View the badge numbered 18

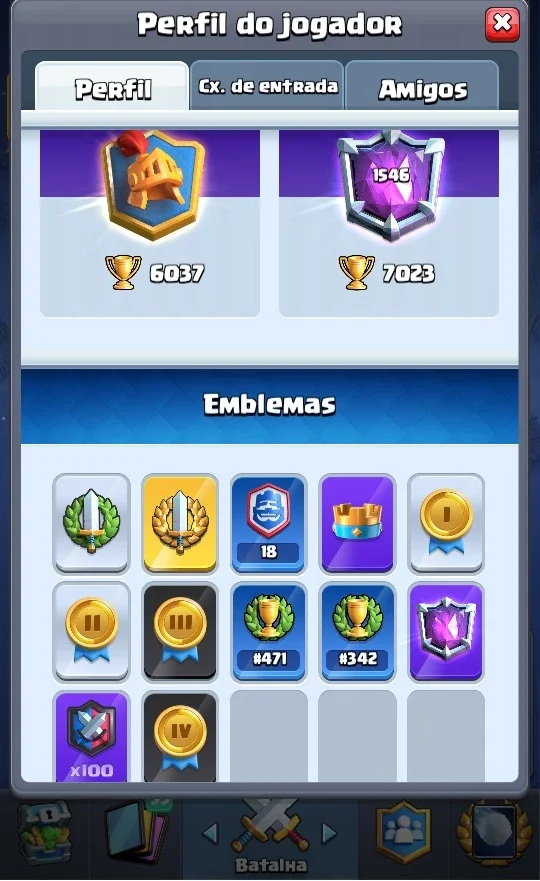[269, 524]
